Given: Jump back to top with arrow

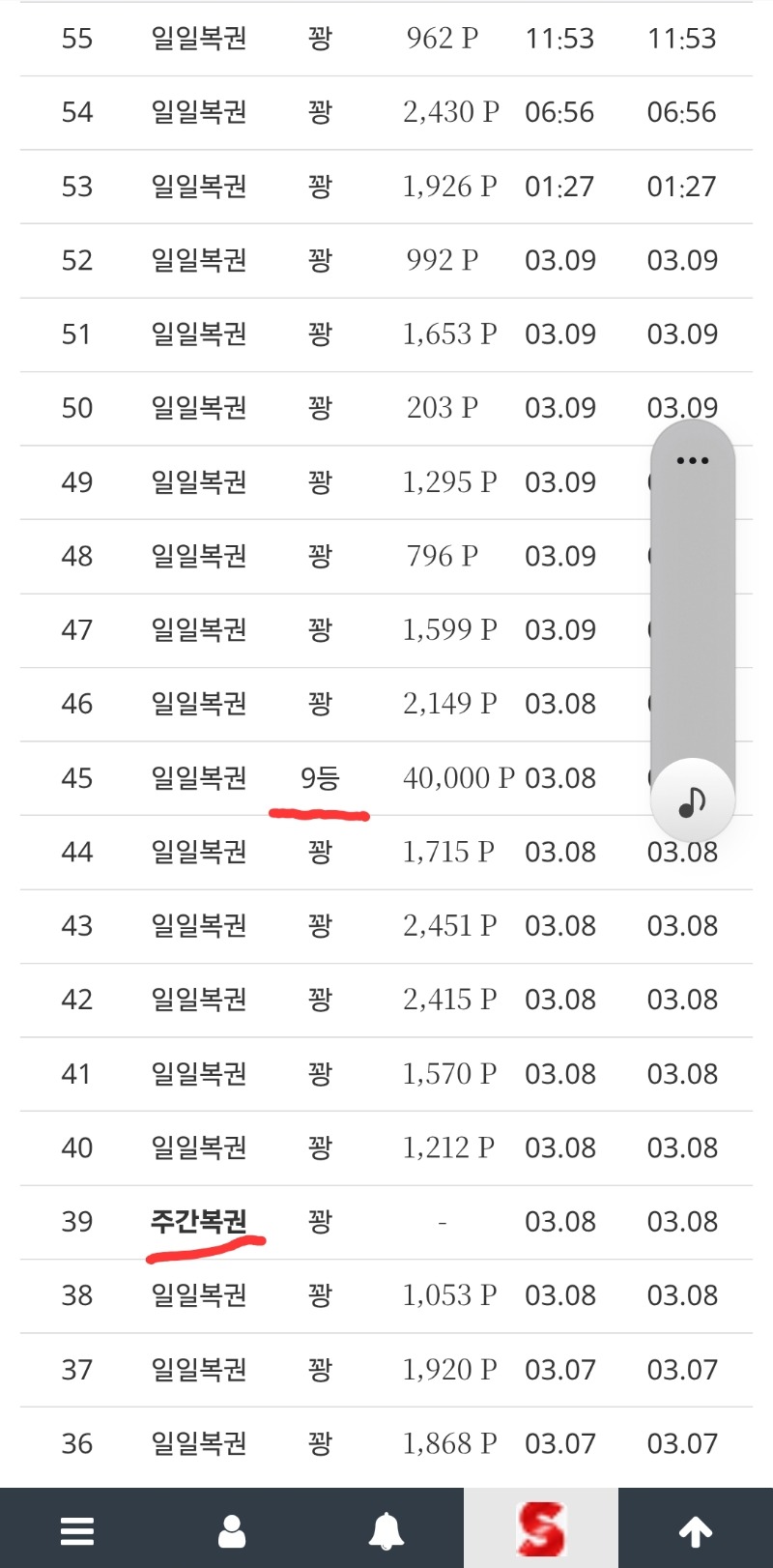Looking at the screenshot, I should click(x=696, y=1531).
